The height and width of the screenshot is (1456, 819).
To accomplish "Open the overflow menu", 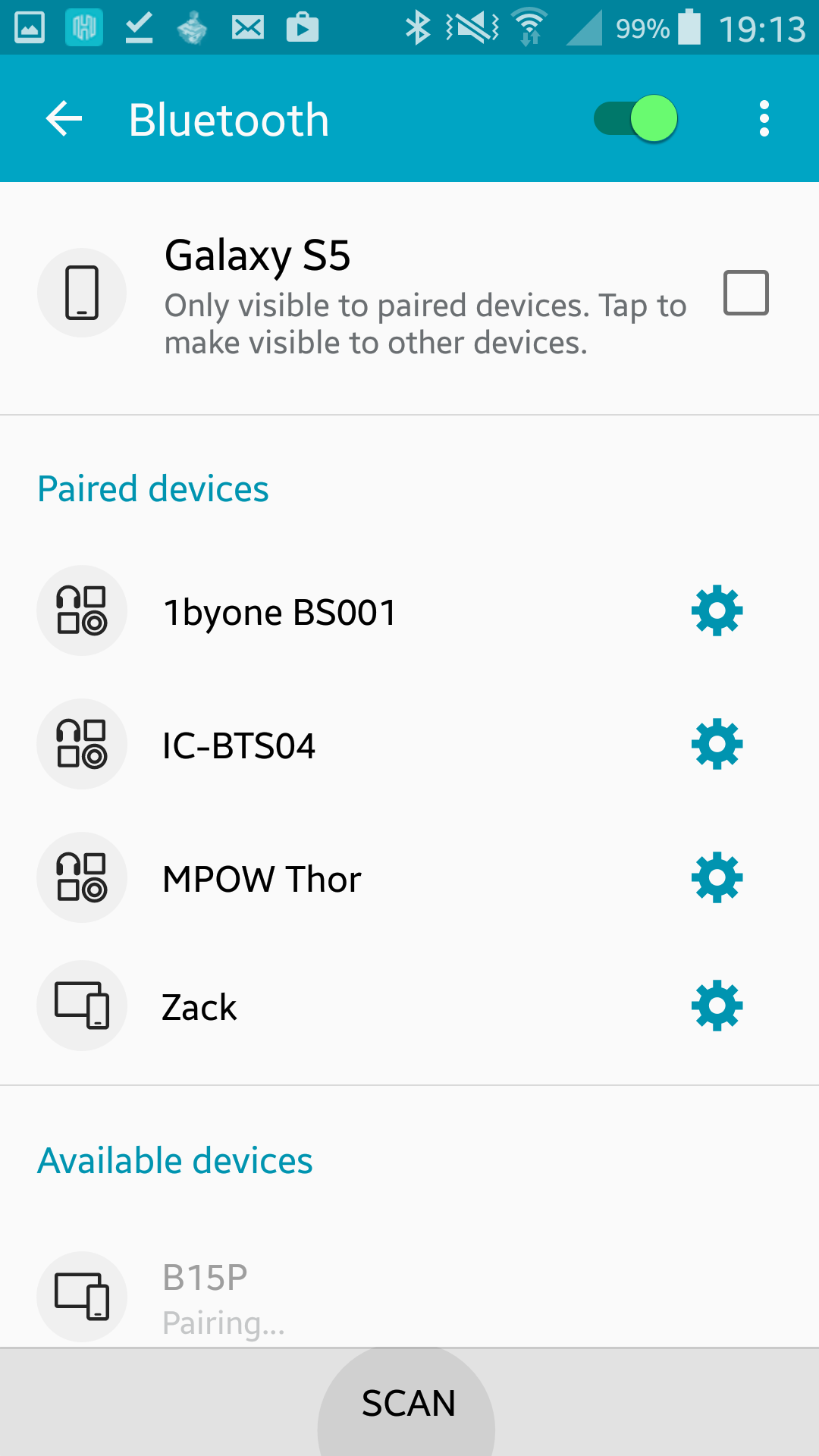I will tap(764, 119).
